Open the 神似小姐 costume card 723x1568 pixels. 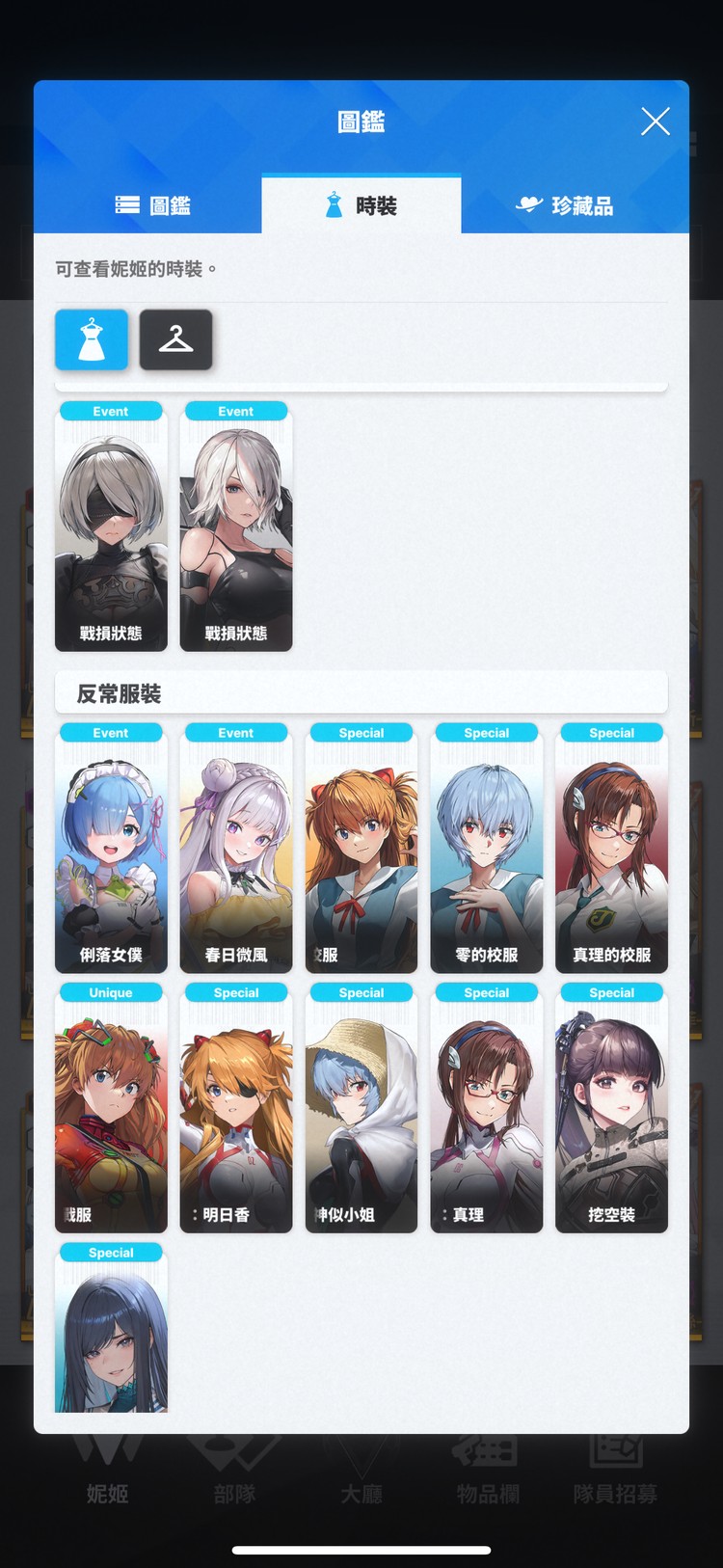[361, 1109]
